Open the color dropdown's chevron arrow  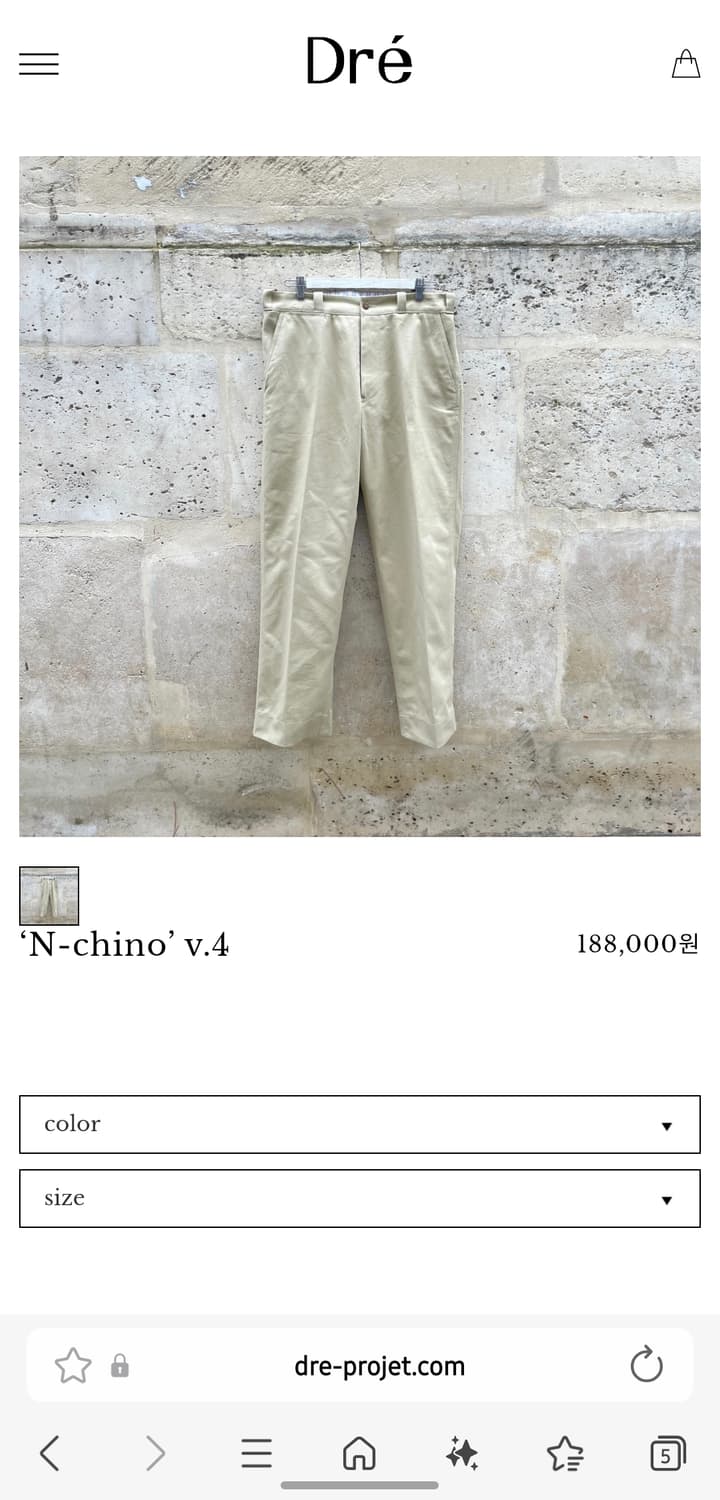pos(666,1124)
